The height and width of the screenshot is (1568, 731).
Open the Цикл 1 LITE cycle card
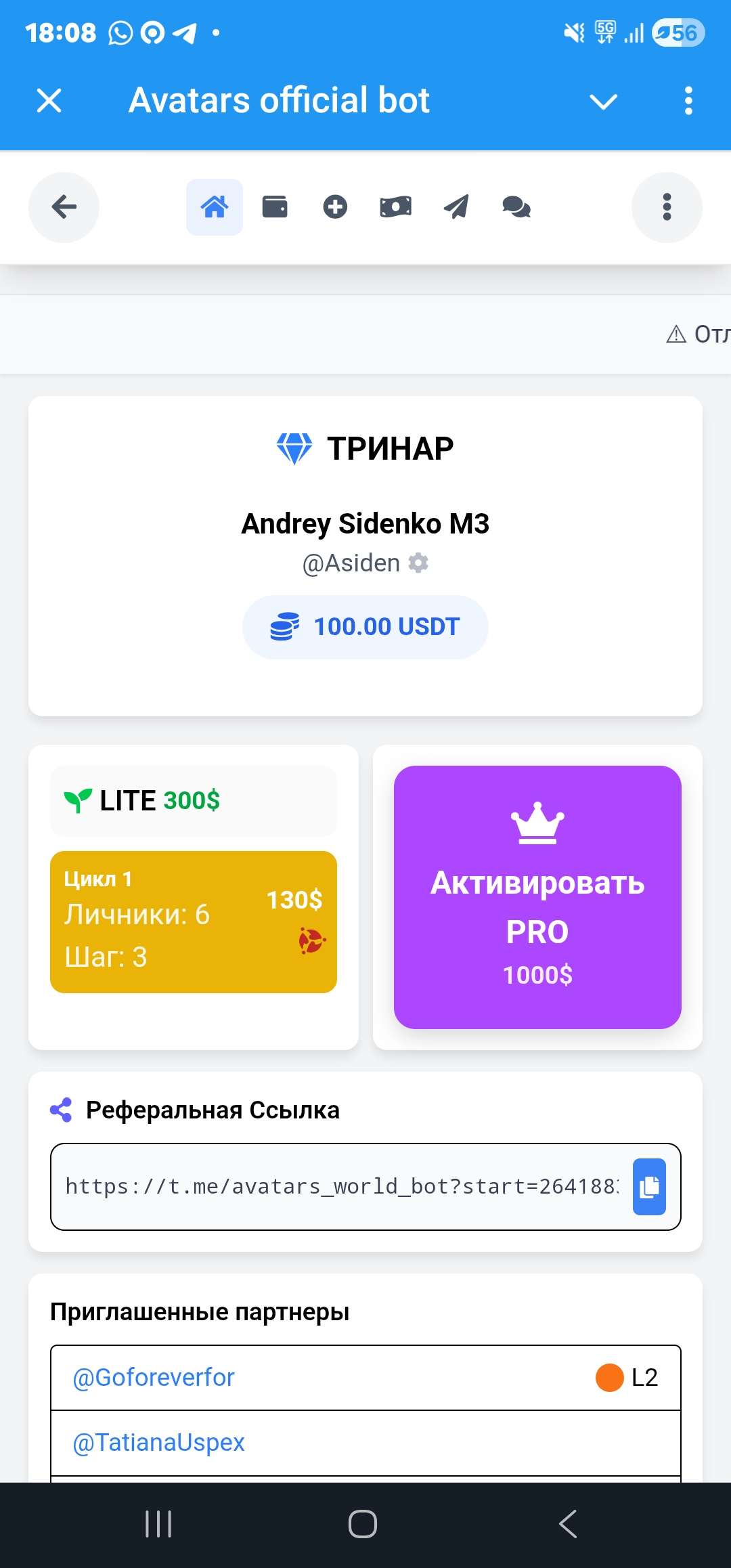point(194,921)
